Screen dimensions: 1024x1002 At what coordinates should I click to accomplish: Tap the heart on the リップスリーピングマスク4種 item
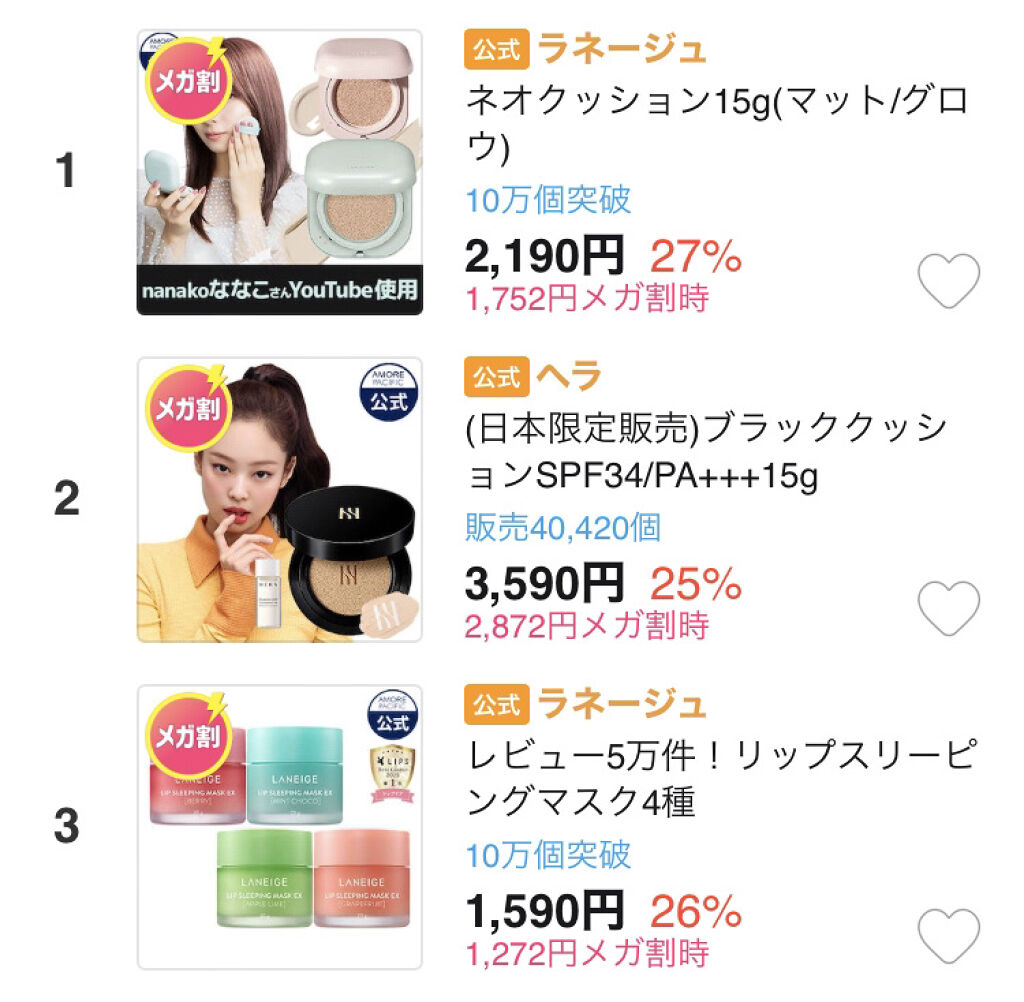click(x=948, y=936)
